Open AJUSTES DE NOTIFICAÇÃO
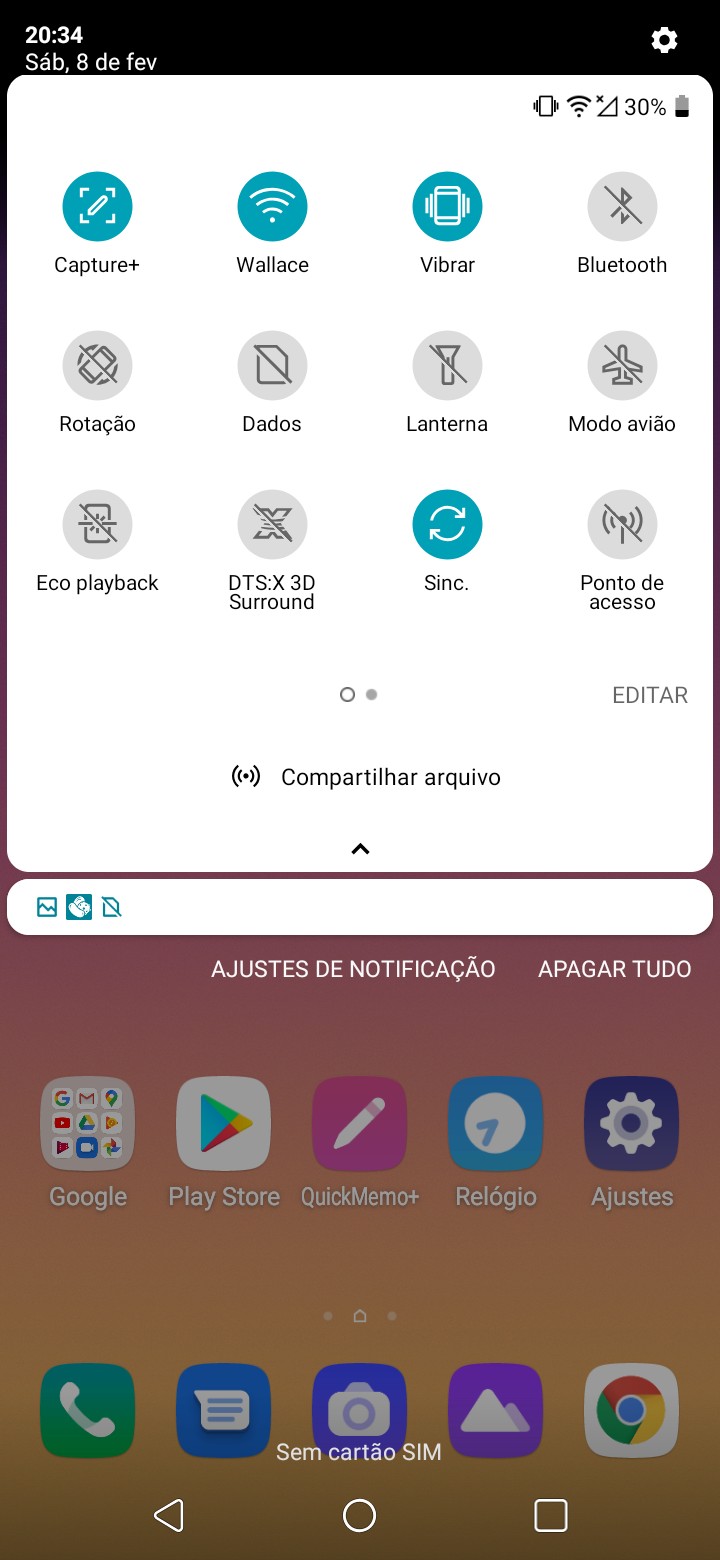 coord(353,969)
